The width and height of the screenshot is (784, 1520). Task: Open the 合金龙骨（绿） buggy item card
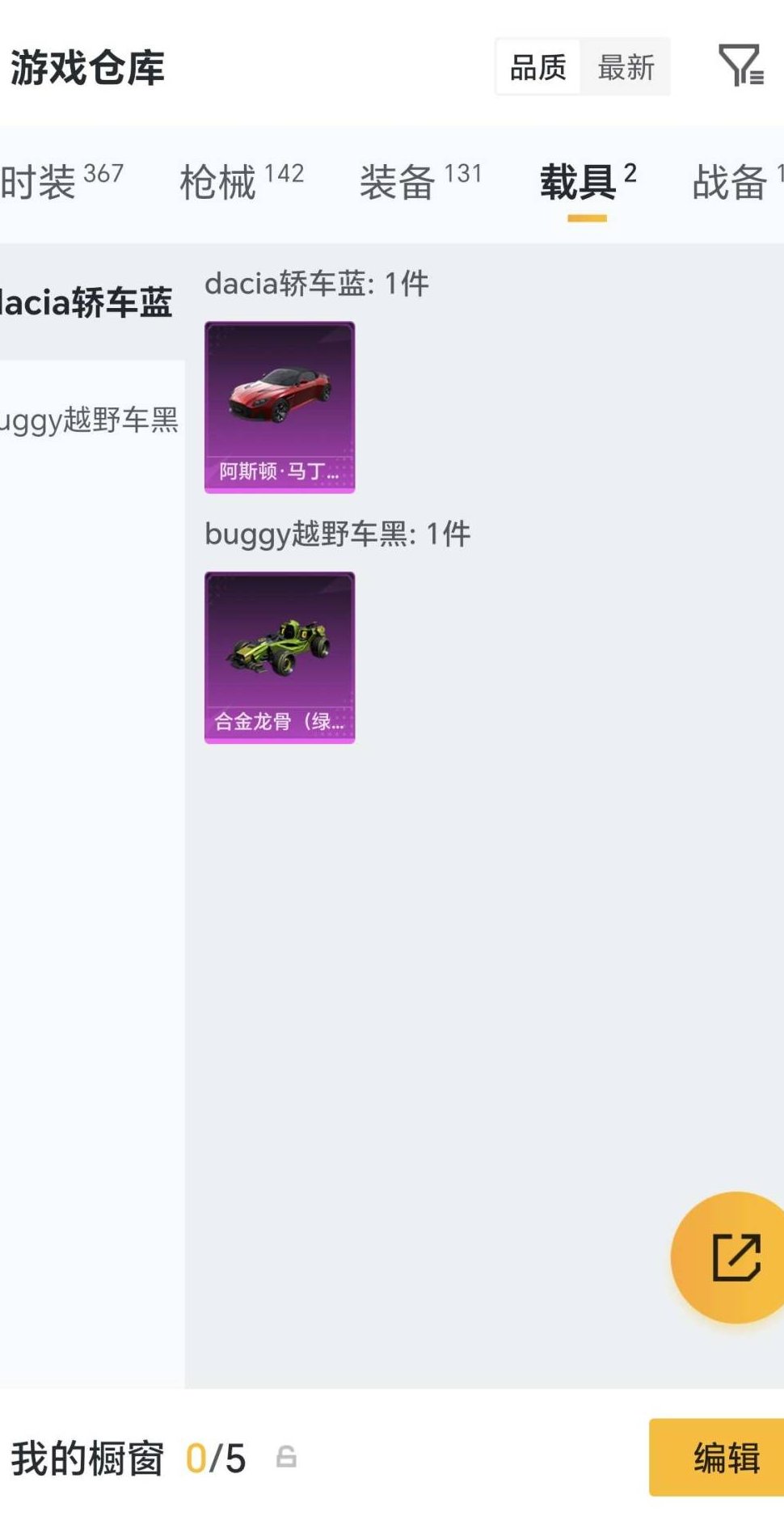pos(279,656)
